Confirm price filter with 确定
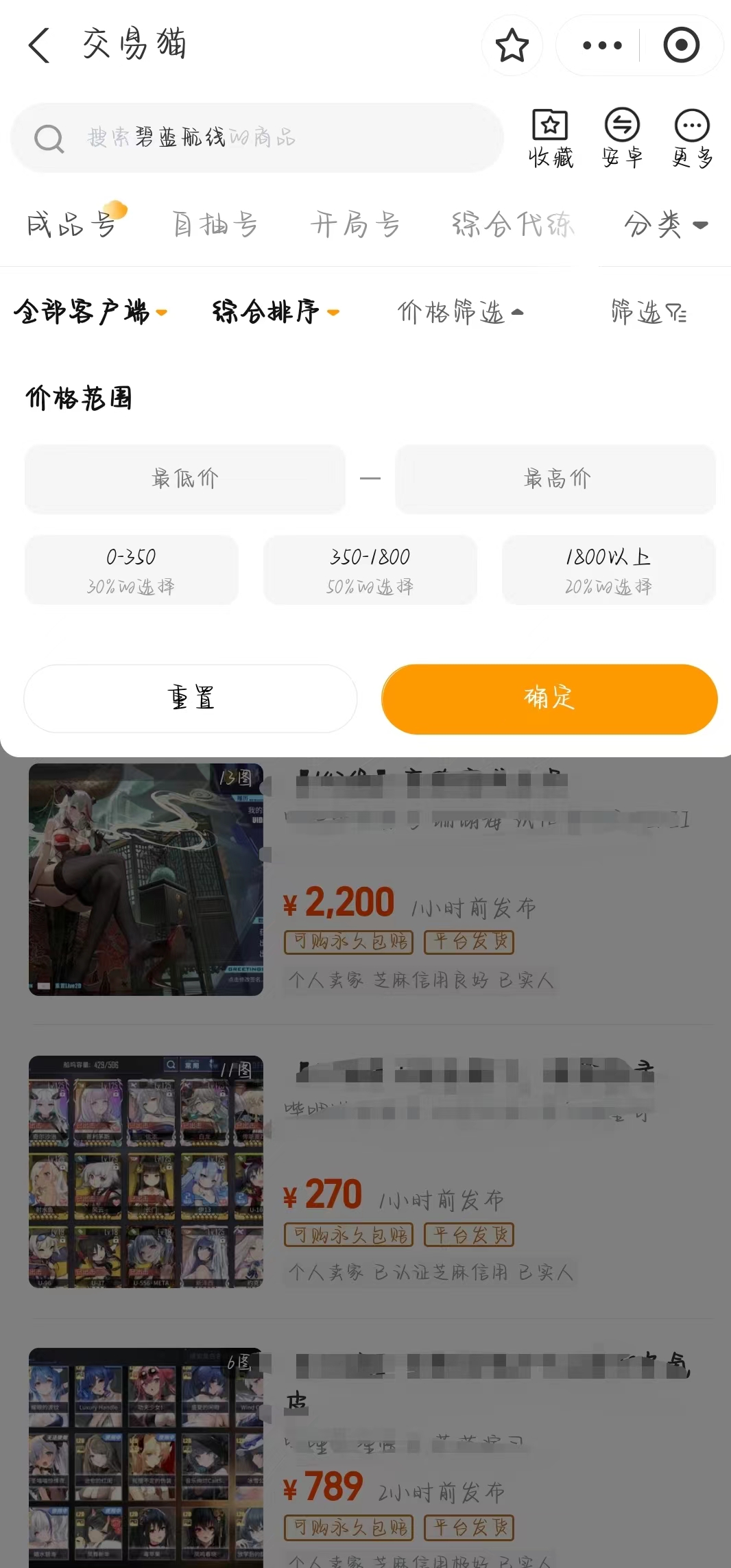The image size is (731, 1568). (549, 698)
